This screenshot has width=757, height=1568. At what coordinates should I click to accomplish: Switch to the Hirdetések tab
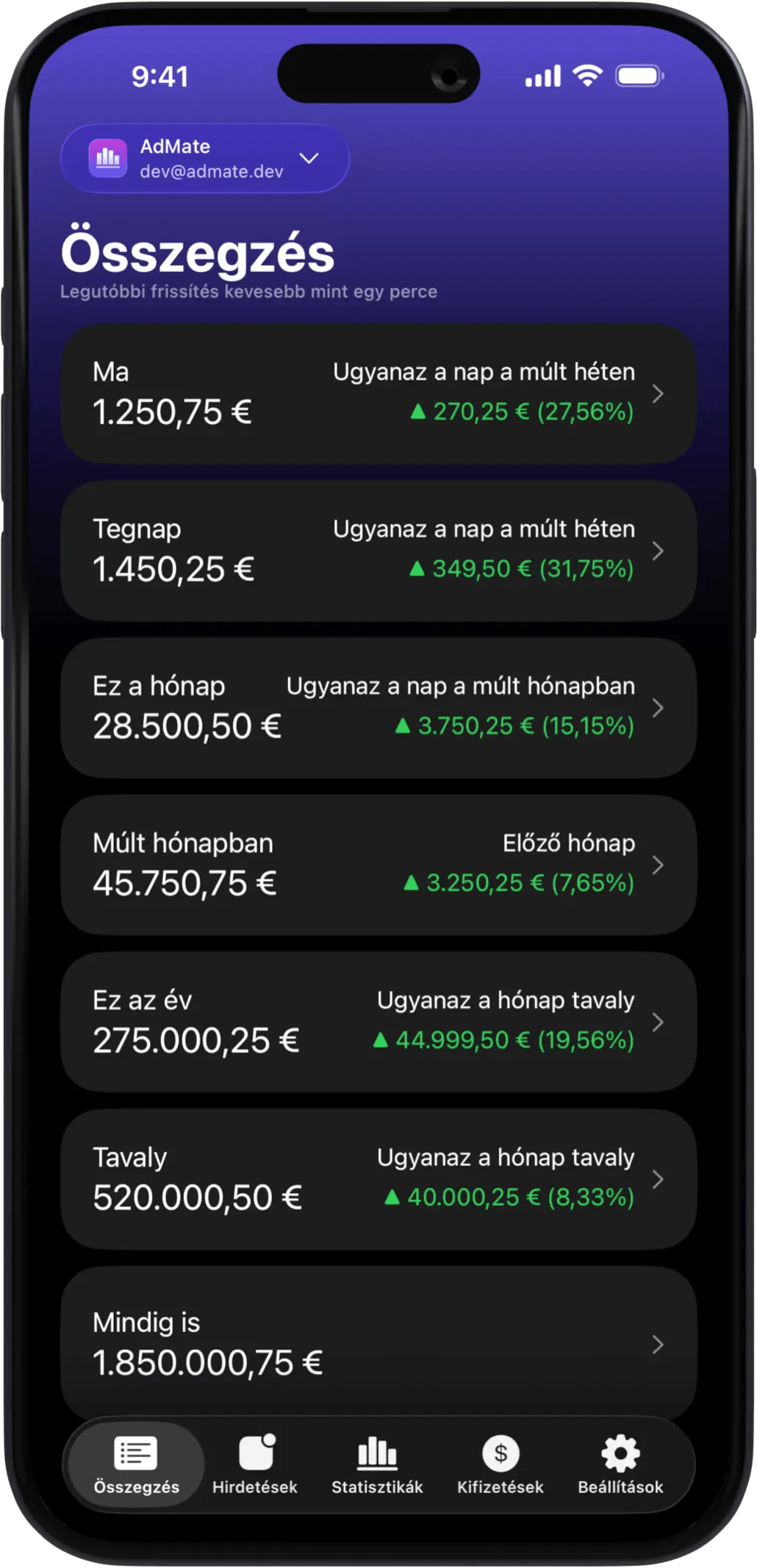pos(255,1464)
